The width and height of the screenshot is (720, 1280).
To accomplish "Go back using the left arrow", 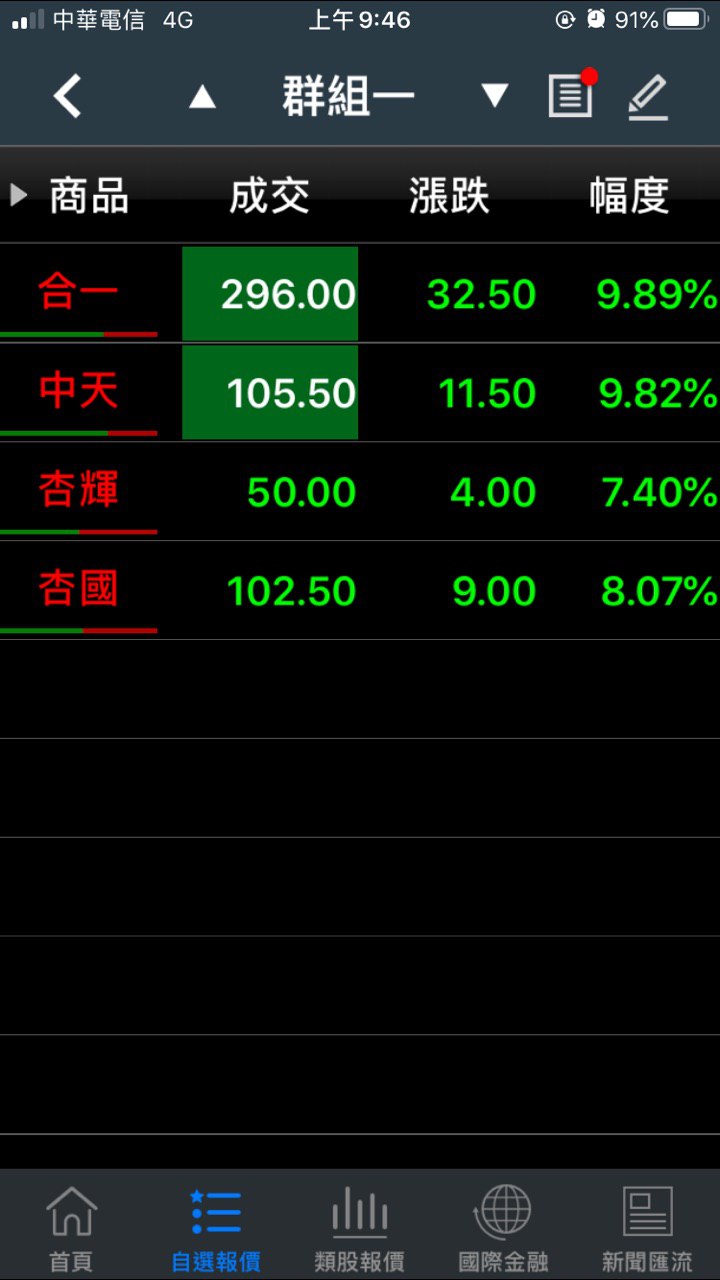I will [x=67, y=97].
